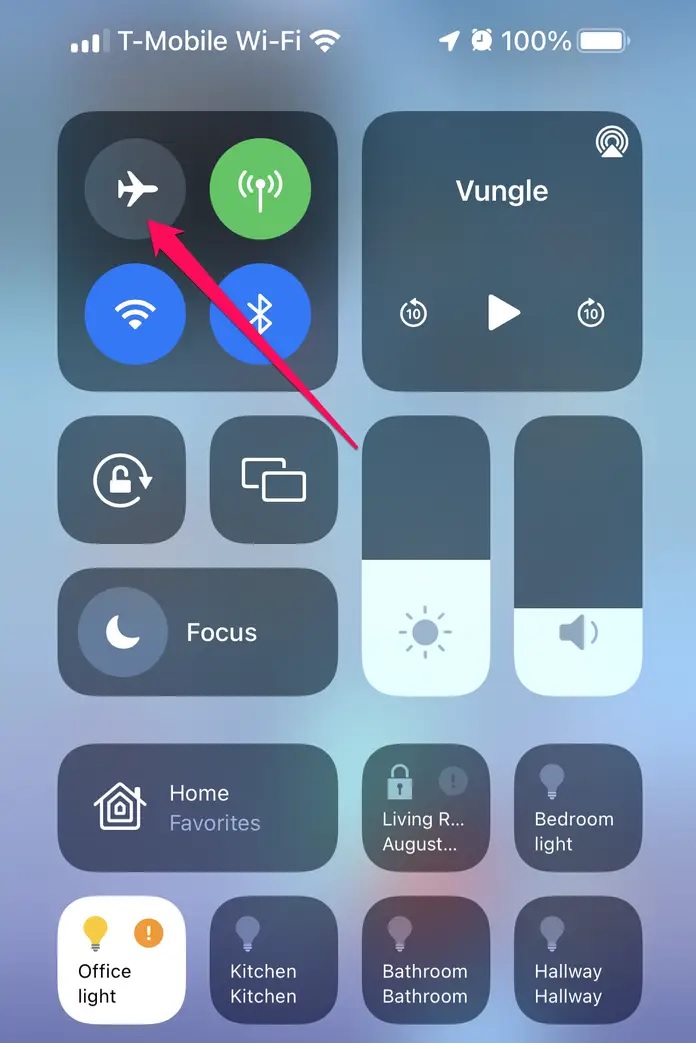
Task: Switch on the Kitchen light
Action: (x=274, y=959)
